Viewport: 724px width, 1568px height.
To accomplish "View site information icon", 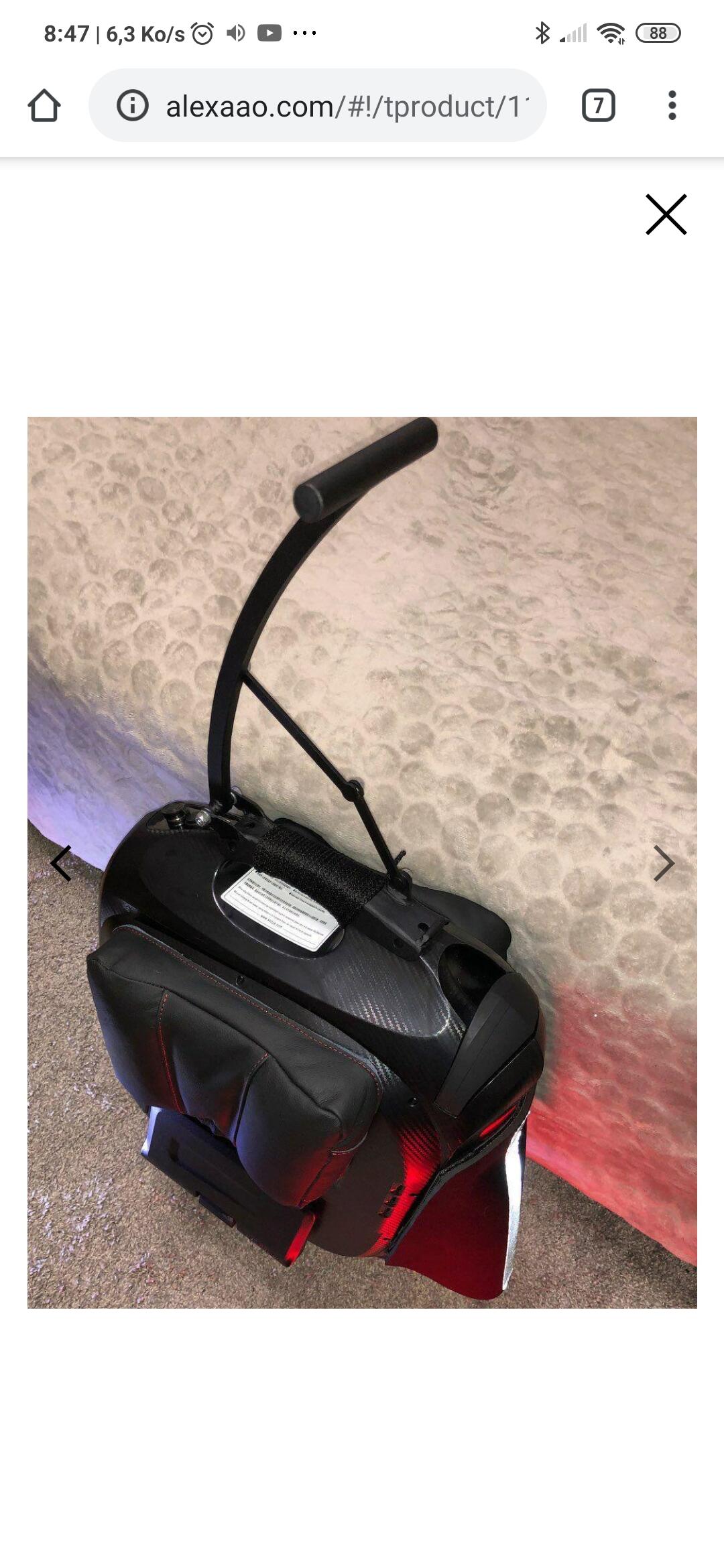I will click(133, 106).
